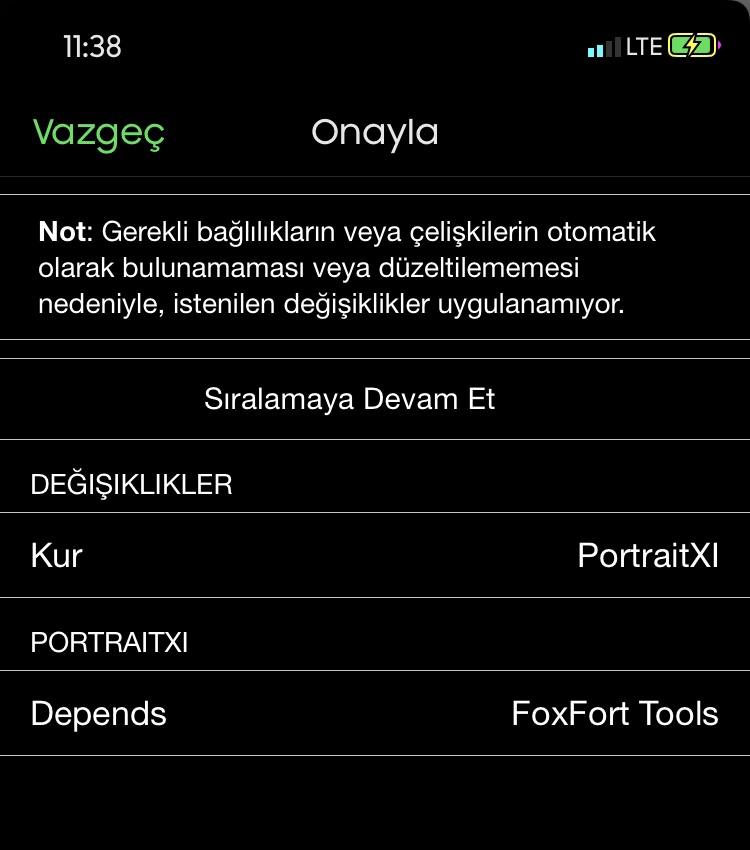Tap FoxFort Tools dependency label
Image resolution: width=750 pixels, height=850 pixels.
coord(613,713)
